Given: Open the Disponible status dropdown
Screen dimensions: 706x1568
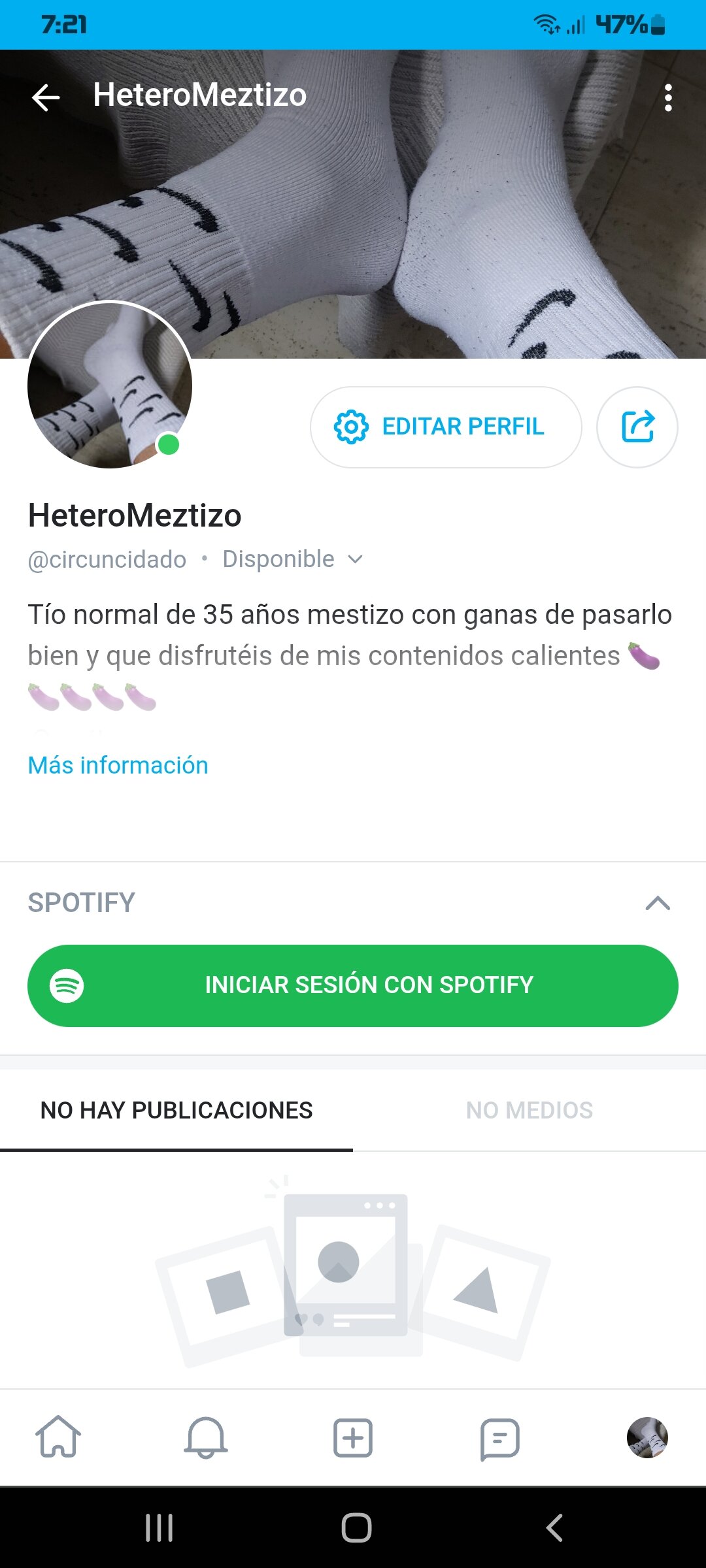Looking at the screenshot, I should click(x=292, y=559).
